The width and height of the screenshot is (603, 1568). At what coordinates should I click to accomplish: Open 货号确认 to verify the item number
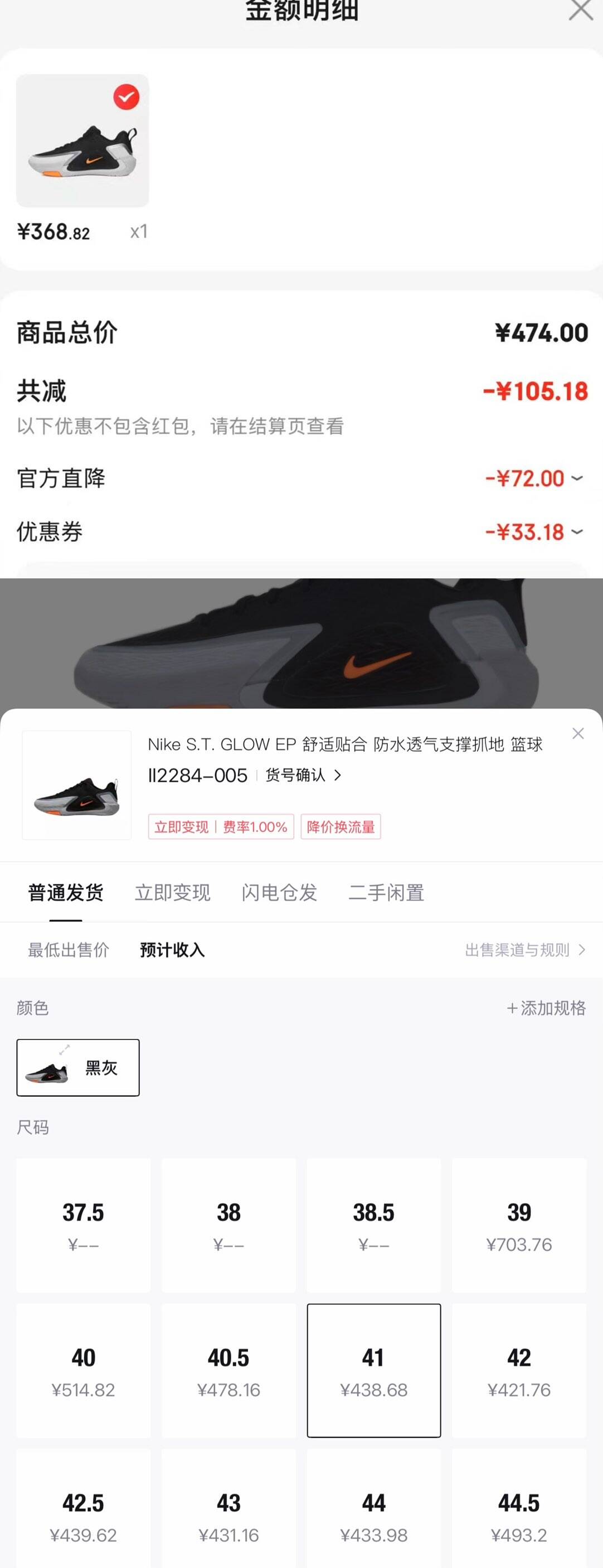303,775
